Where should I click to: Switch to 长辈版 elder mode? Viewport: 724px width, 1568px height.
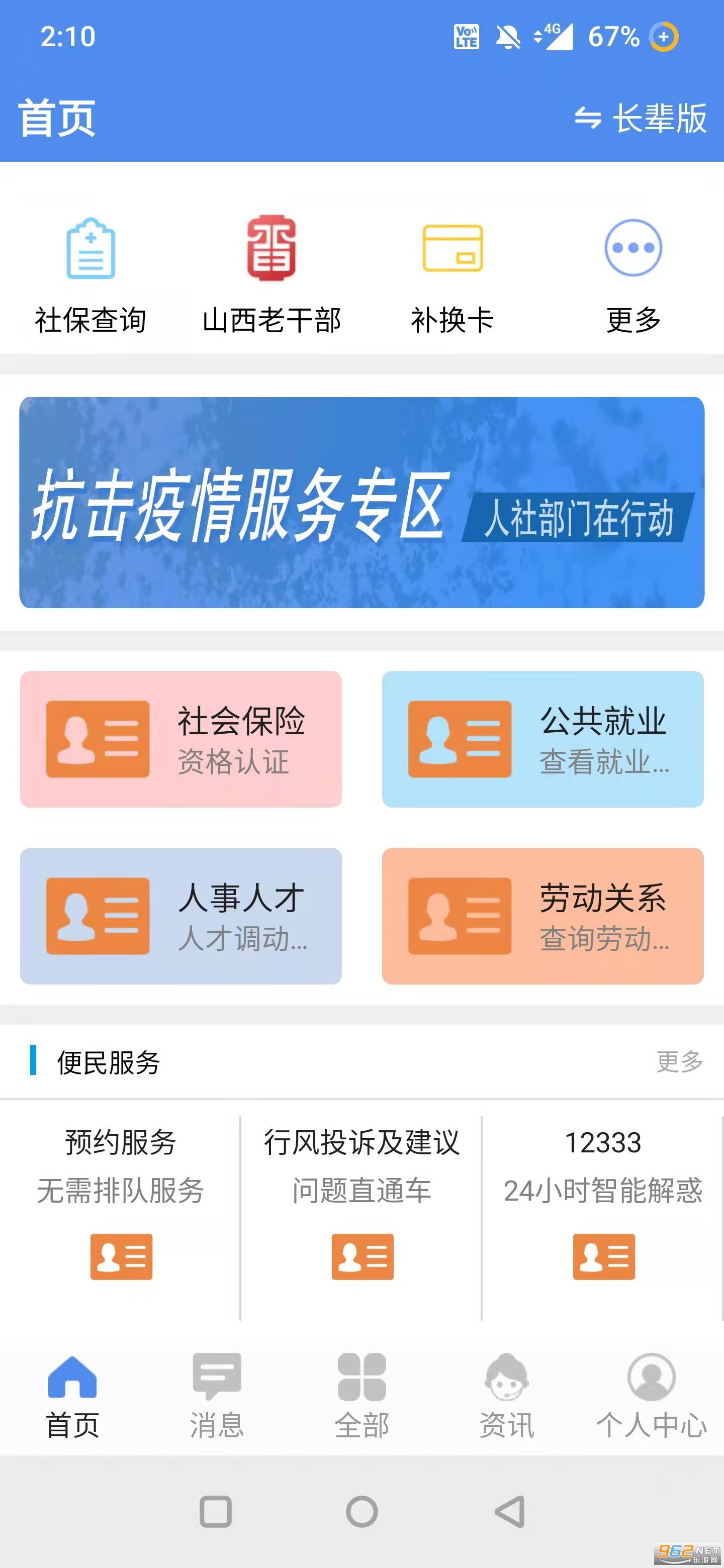641,118
